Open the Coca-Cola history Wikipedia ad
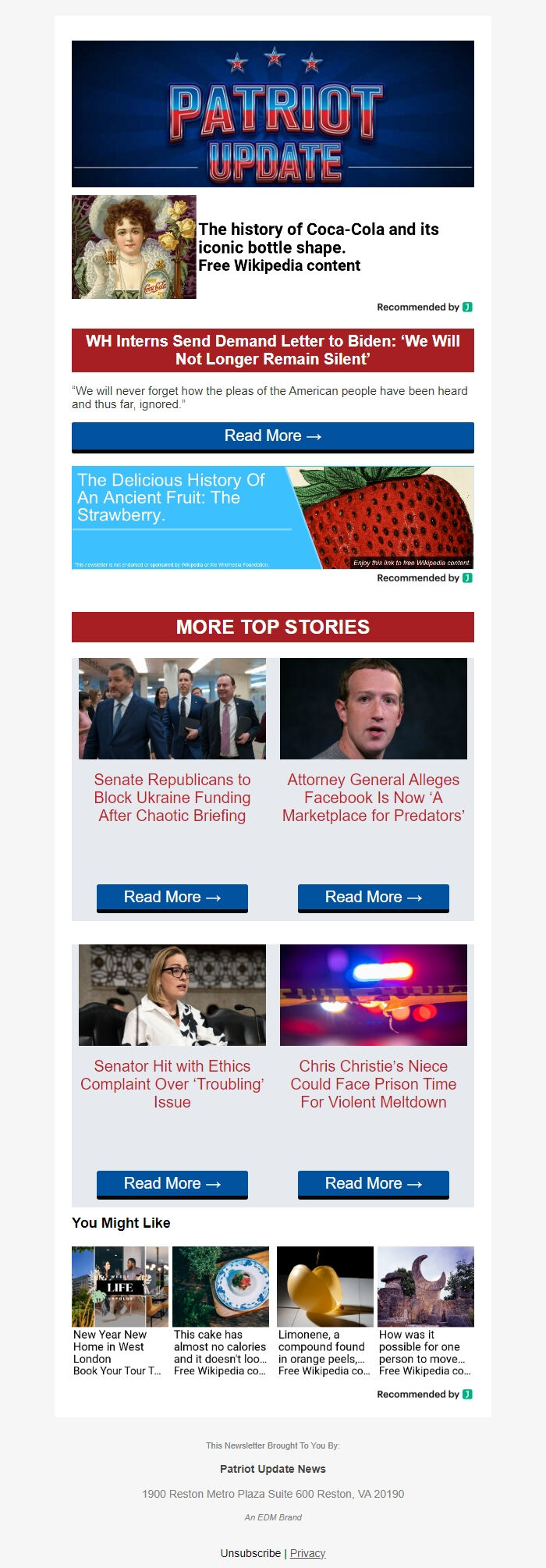Screen dimensions: 546x1568 pyautogui.click(x=318, y=247)
